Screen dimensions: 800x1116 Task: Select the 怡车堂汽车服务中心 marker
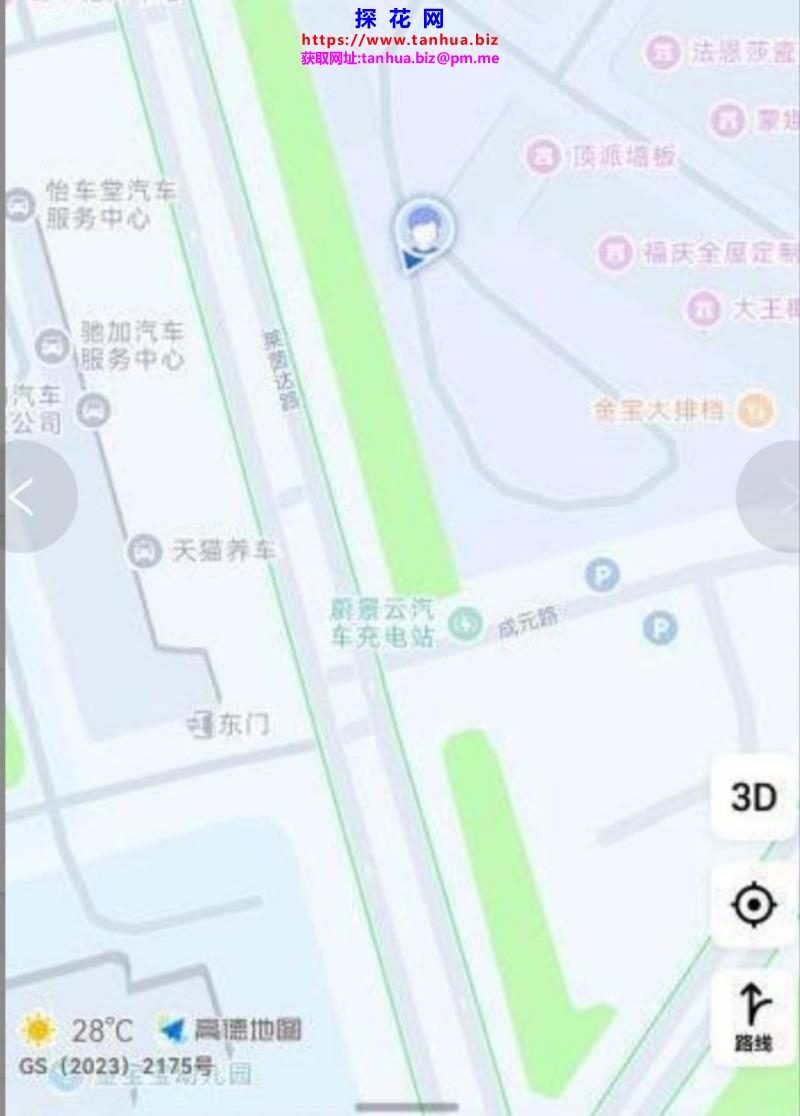pyautogui.click(x=20, y=205)
